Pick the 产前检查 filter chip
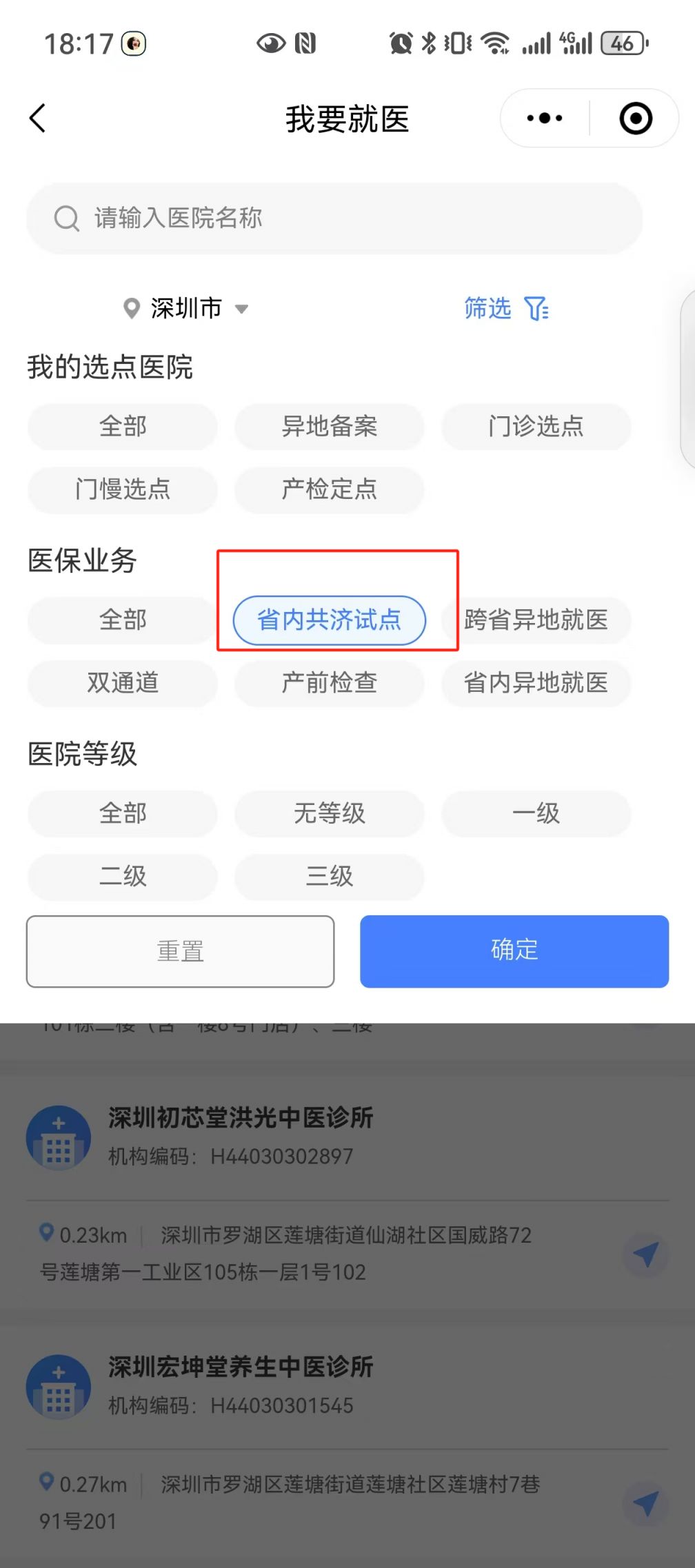This screenshot has height=1568, width=695. click(329, 683)
